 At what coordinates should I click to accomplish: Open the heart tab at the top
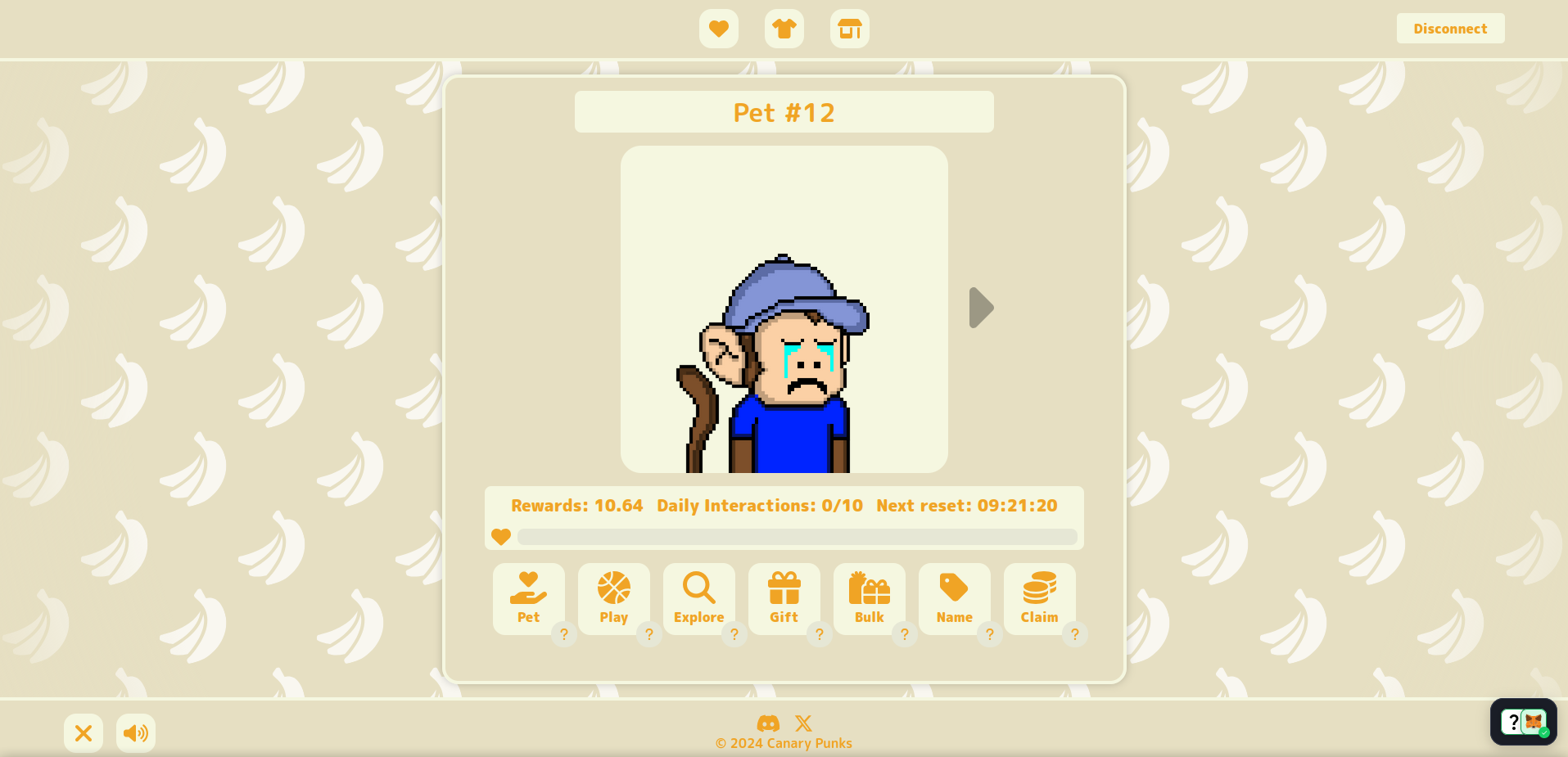point(718,29)
